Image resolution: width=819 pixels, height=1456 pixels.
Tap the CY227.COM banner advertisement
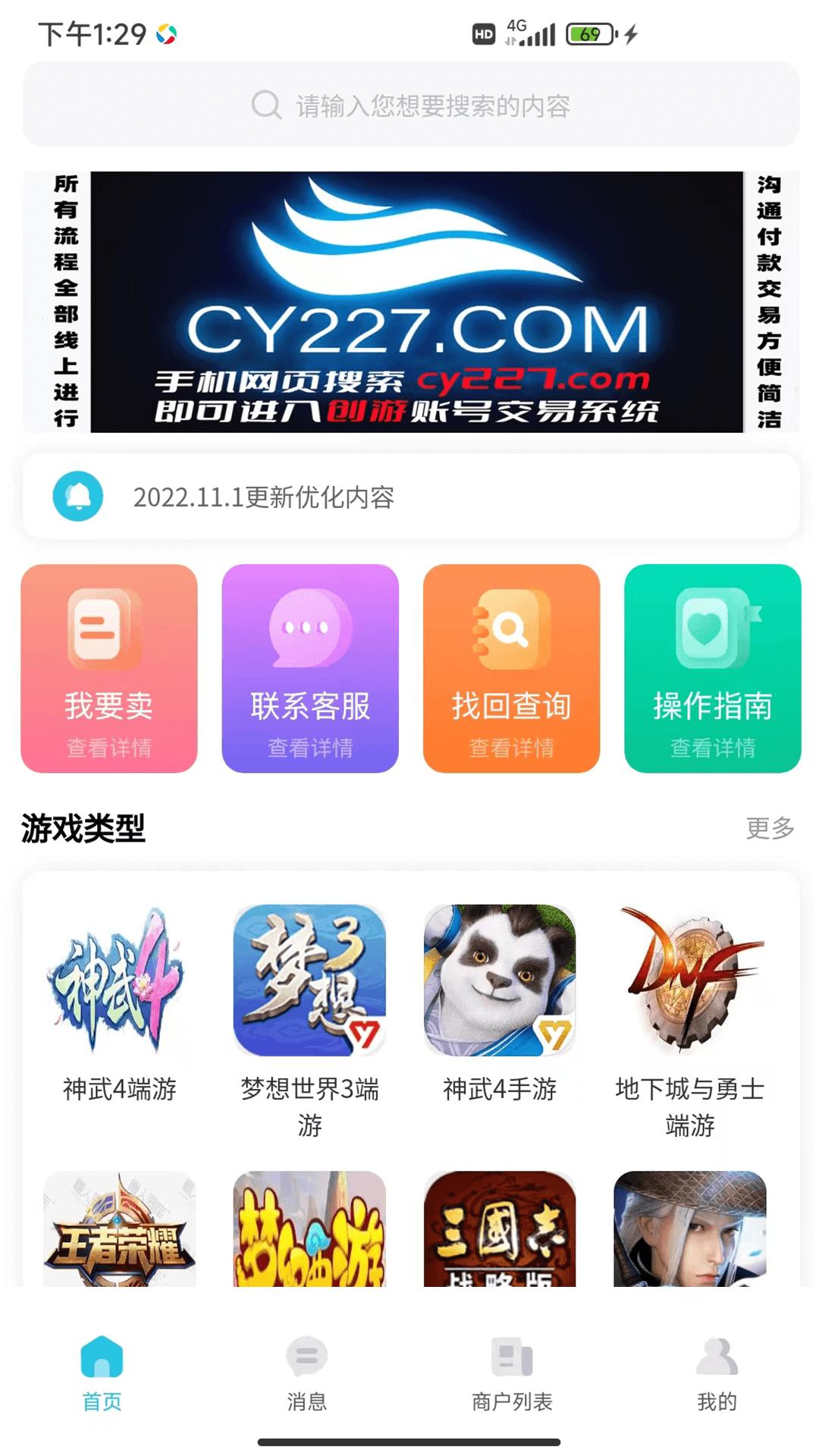(x=409, y=302)
